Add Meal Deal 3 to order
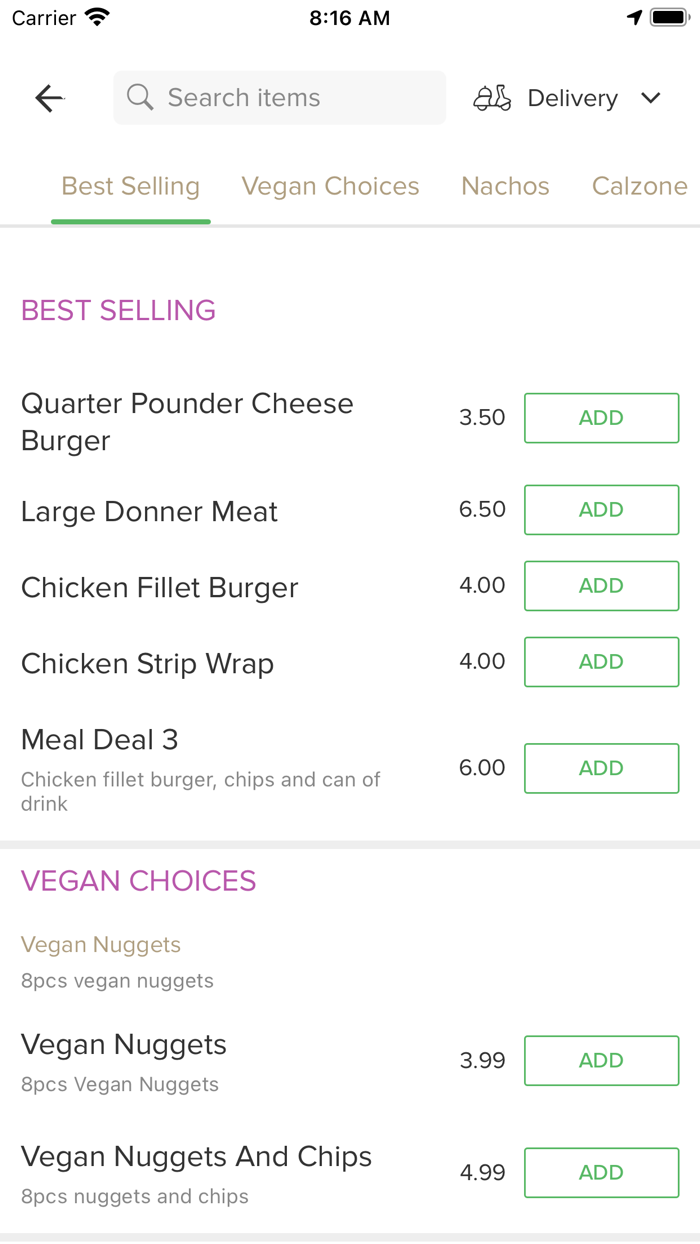700x1244 pixels. point(601,768)
